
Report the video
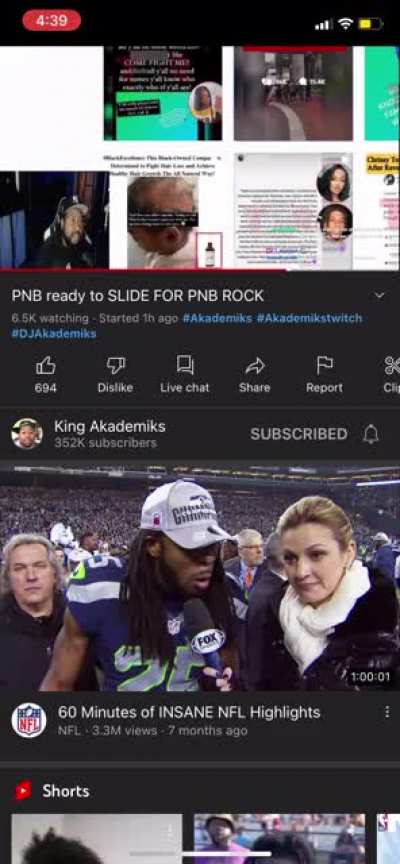click(325, 374)
